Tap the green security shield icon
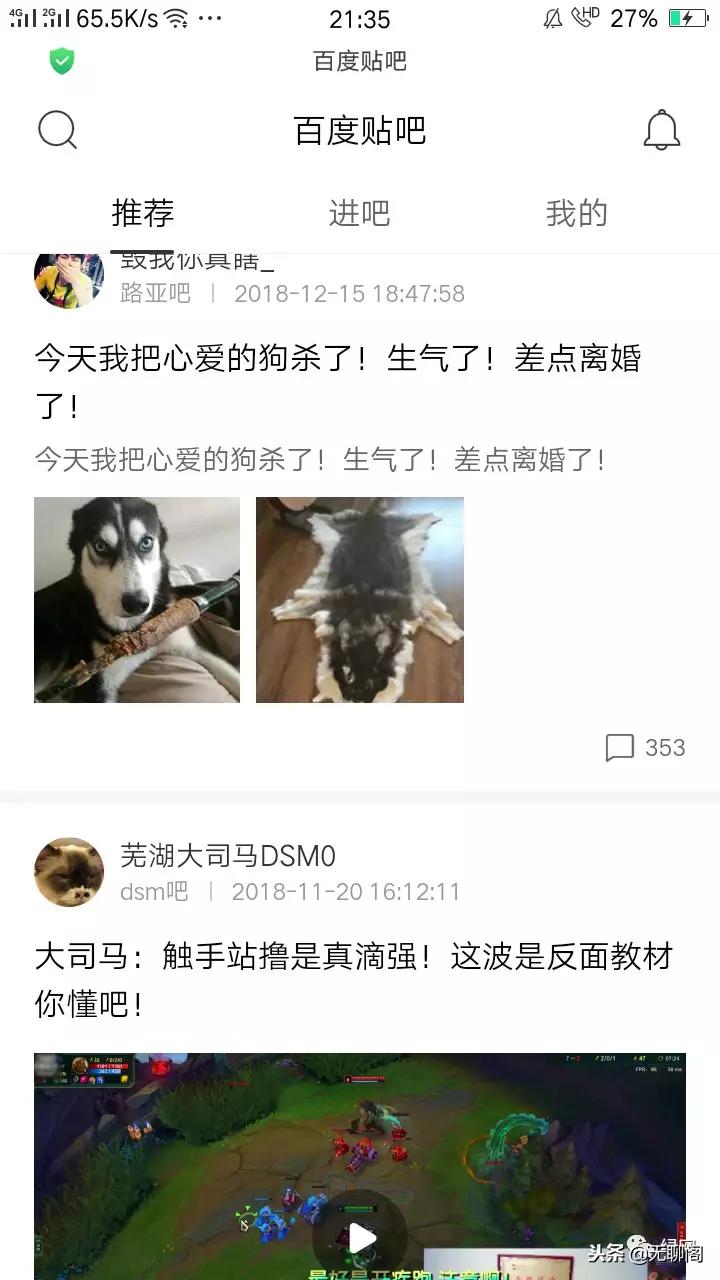Viewport: 720px width, 1280px height. pyautogui.click(x=63, y=62)
